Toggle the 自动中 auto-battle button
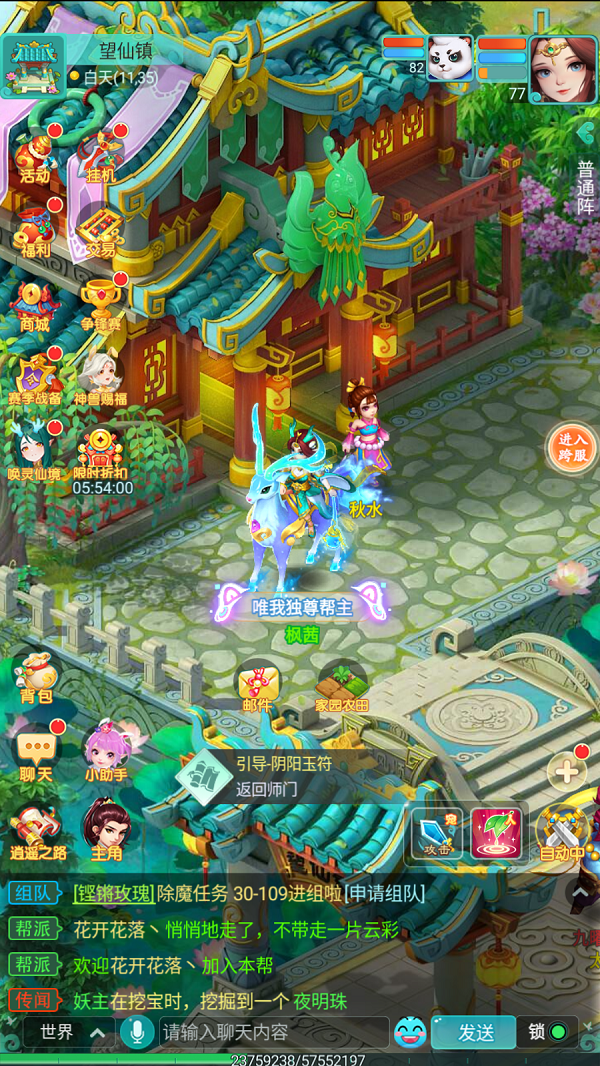The height and width of the screenshot is (1066, 600). pyautogui.click(x=561, y=834)
